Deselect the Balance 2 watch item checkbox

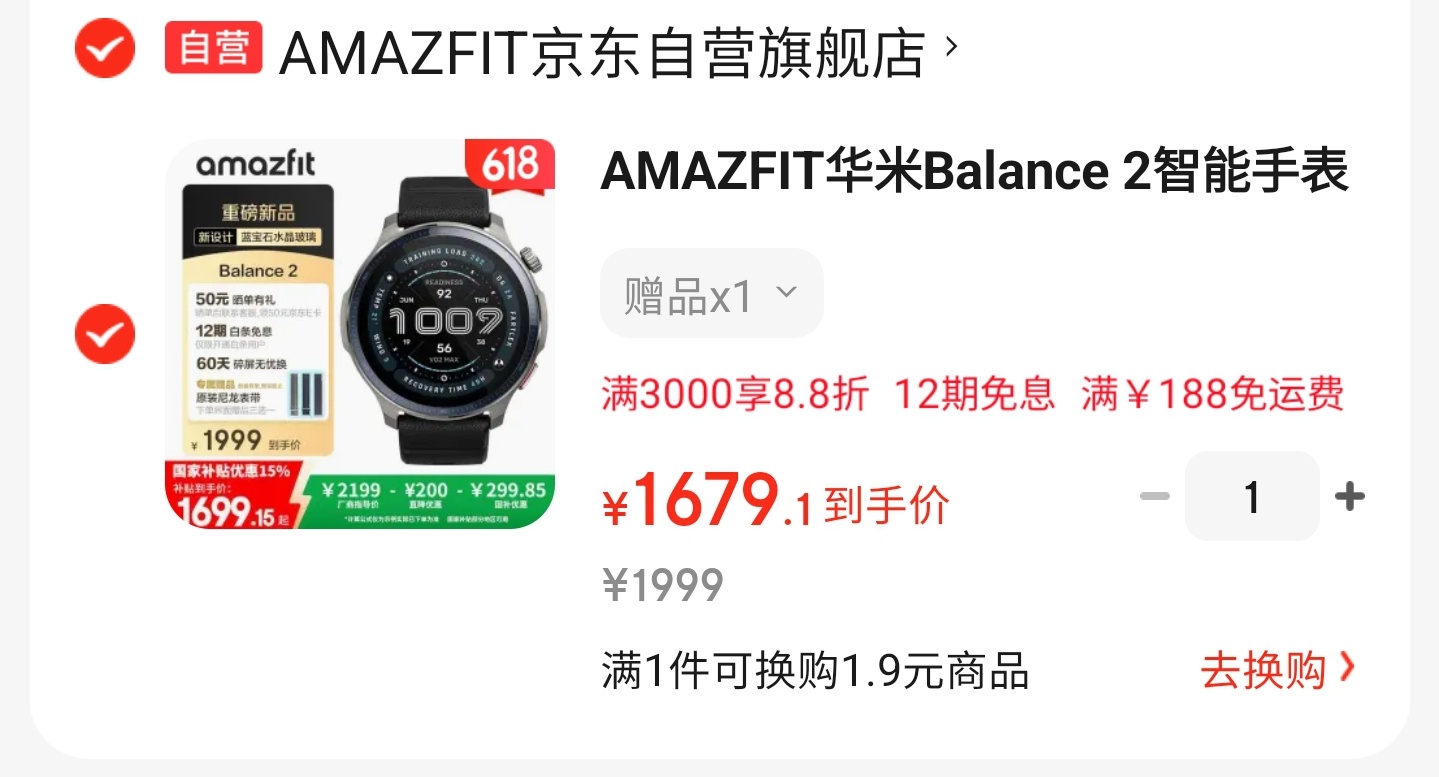(x=105, y=334)
